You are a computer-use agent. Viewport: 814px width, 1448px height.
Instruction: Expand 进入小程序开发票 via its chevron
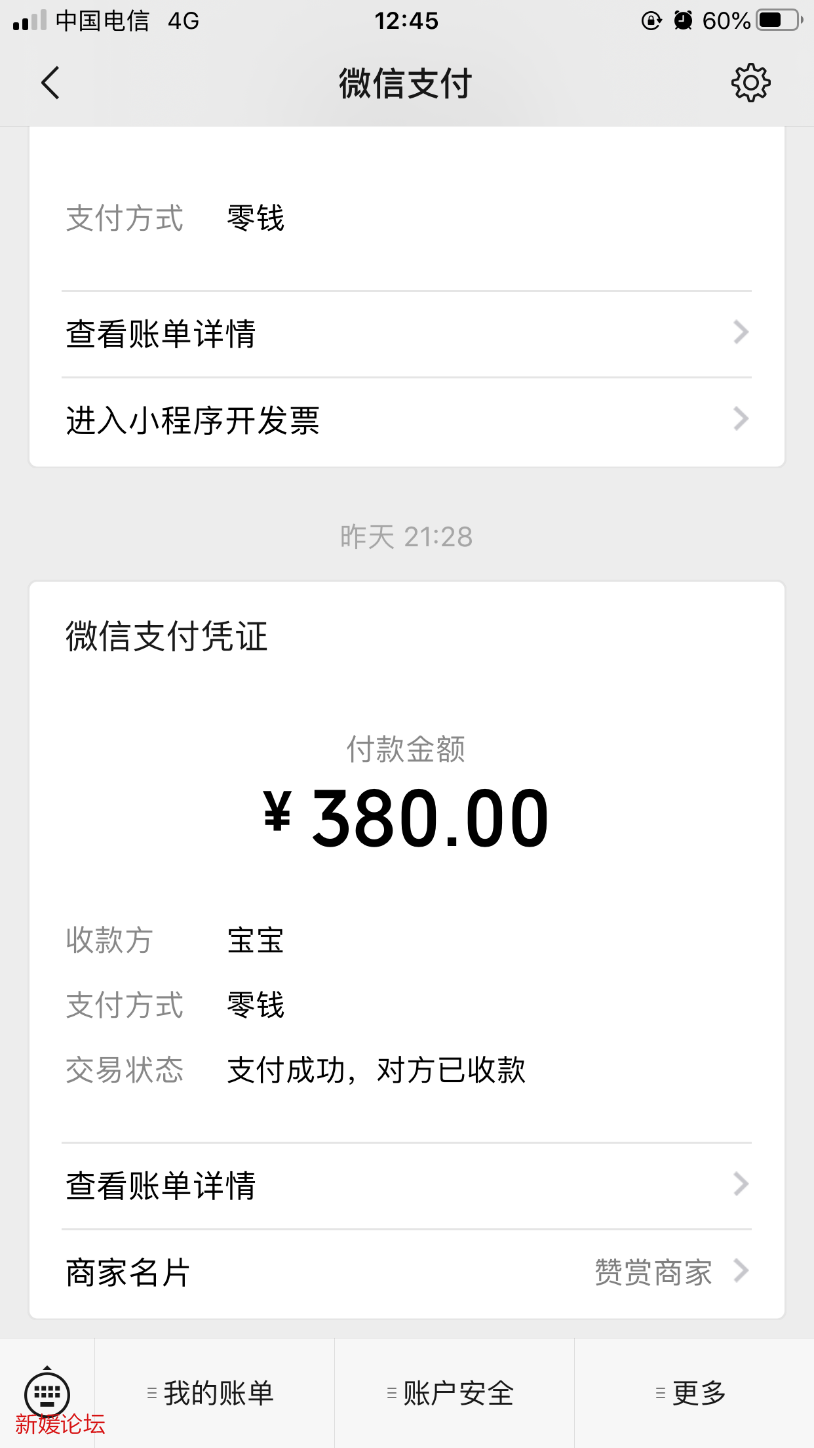[740, 419]
